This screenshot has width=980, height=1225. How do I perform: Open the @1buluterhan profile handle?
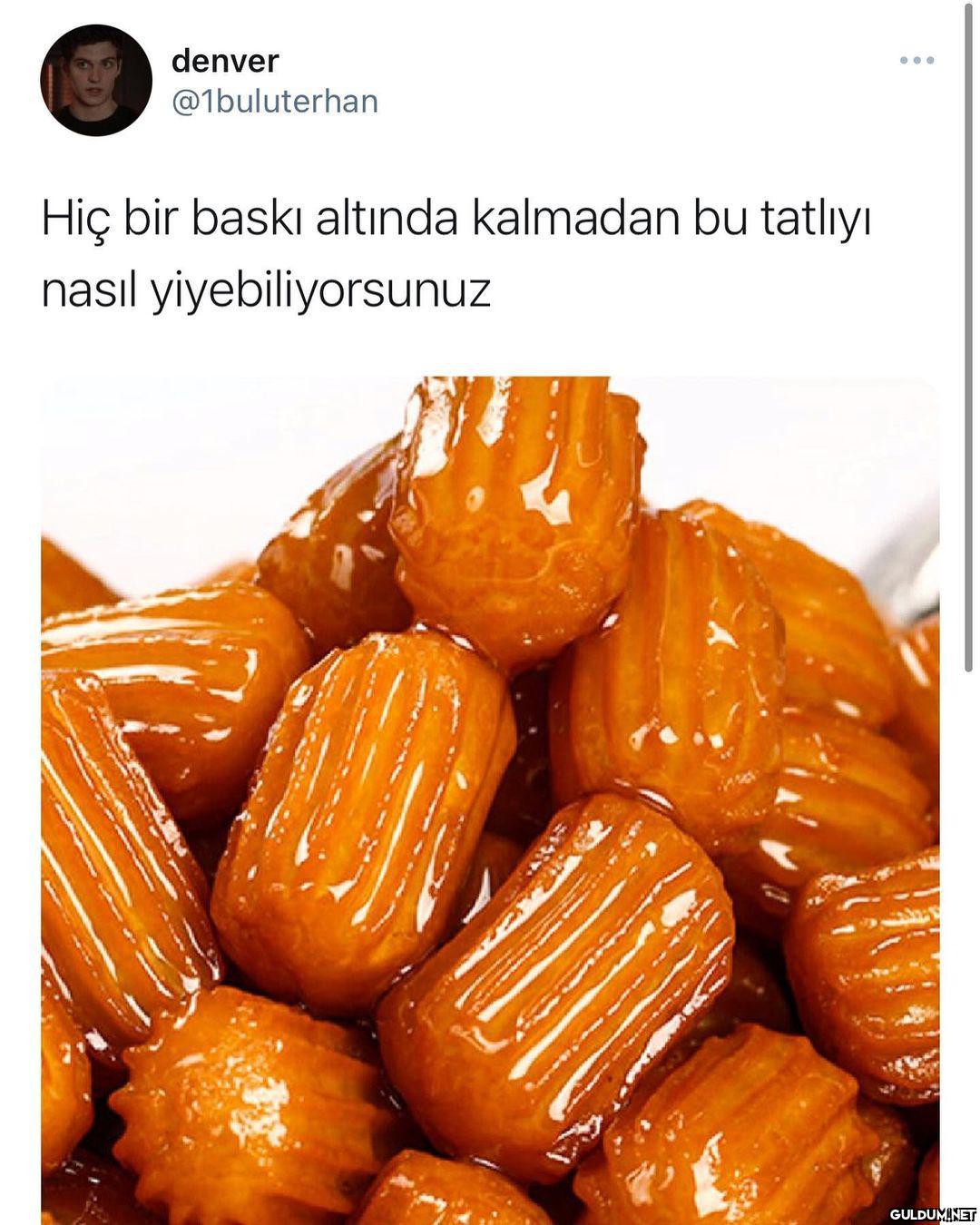point(274,102)
